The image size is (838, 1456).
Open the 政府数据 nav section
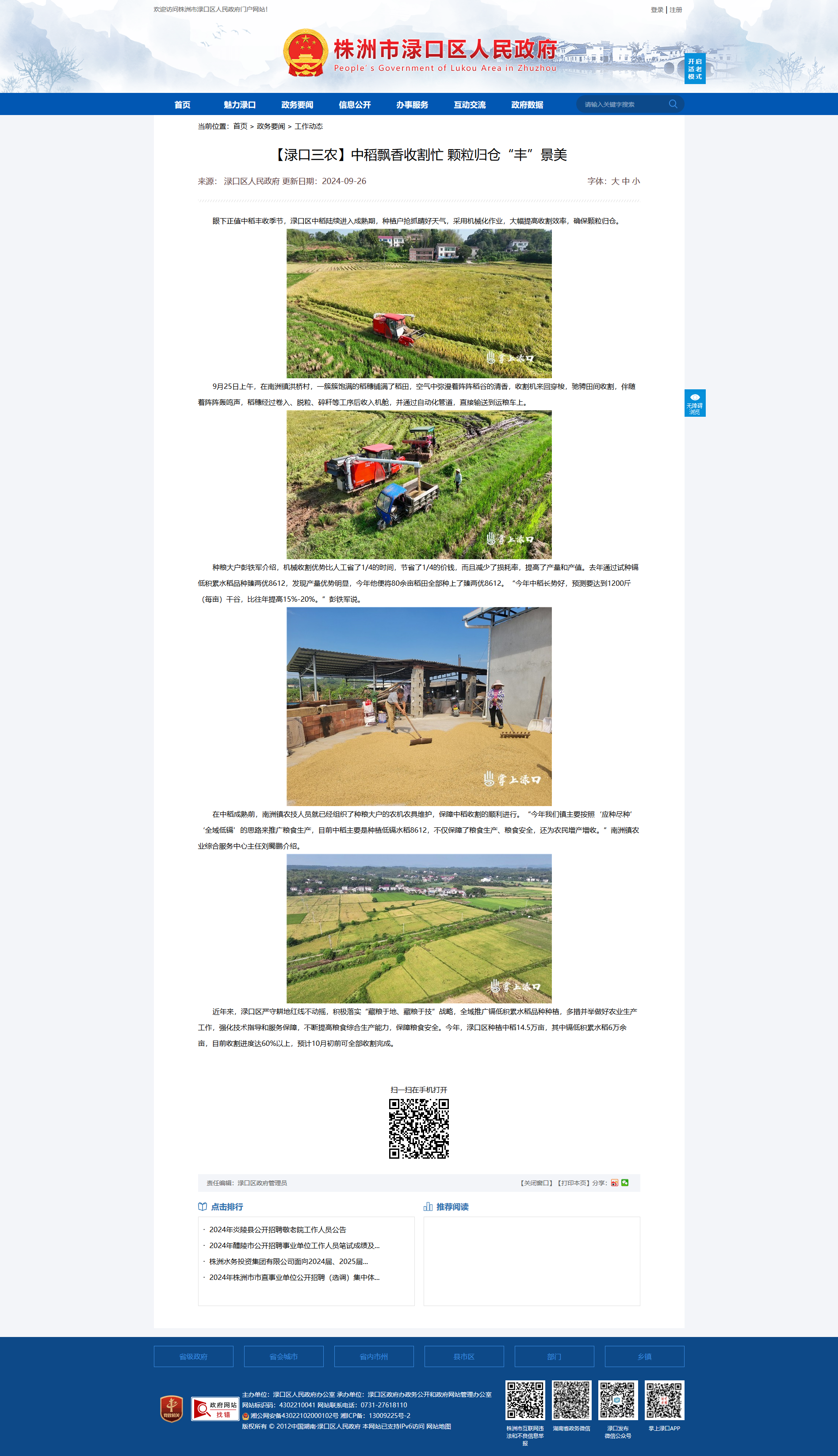[528, 105]
